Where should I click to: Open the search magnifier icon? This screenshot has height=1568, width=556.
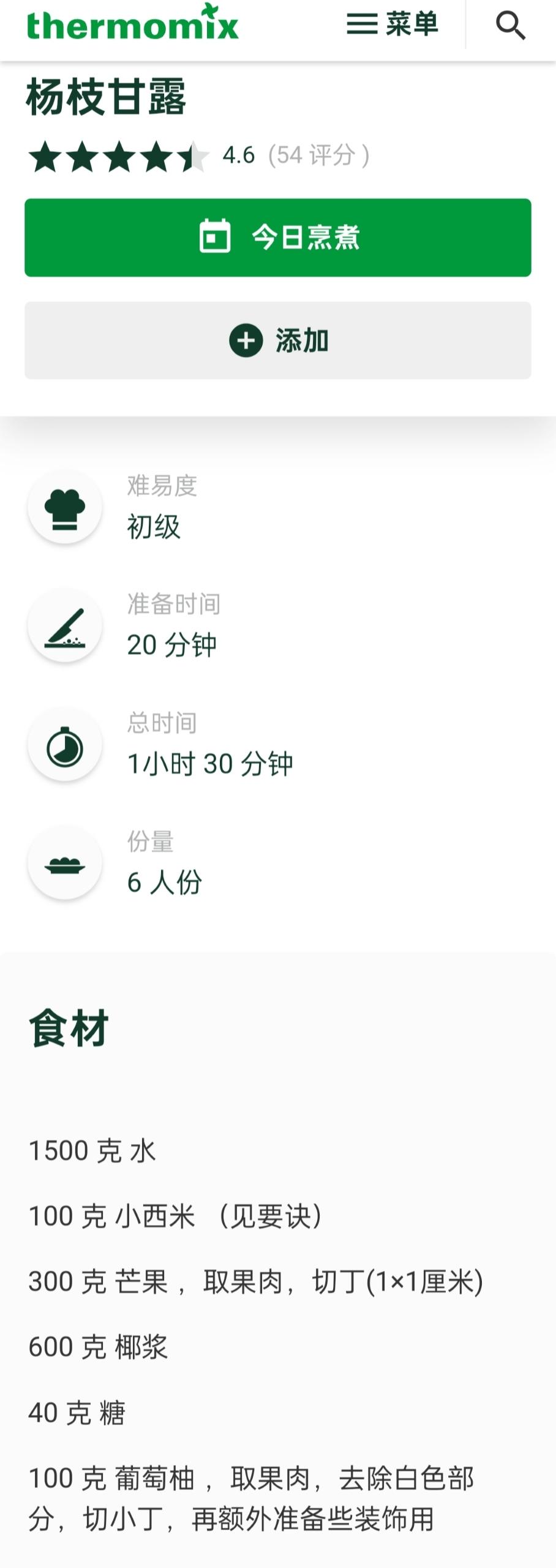(510, 25)
